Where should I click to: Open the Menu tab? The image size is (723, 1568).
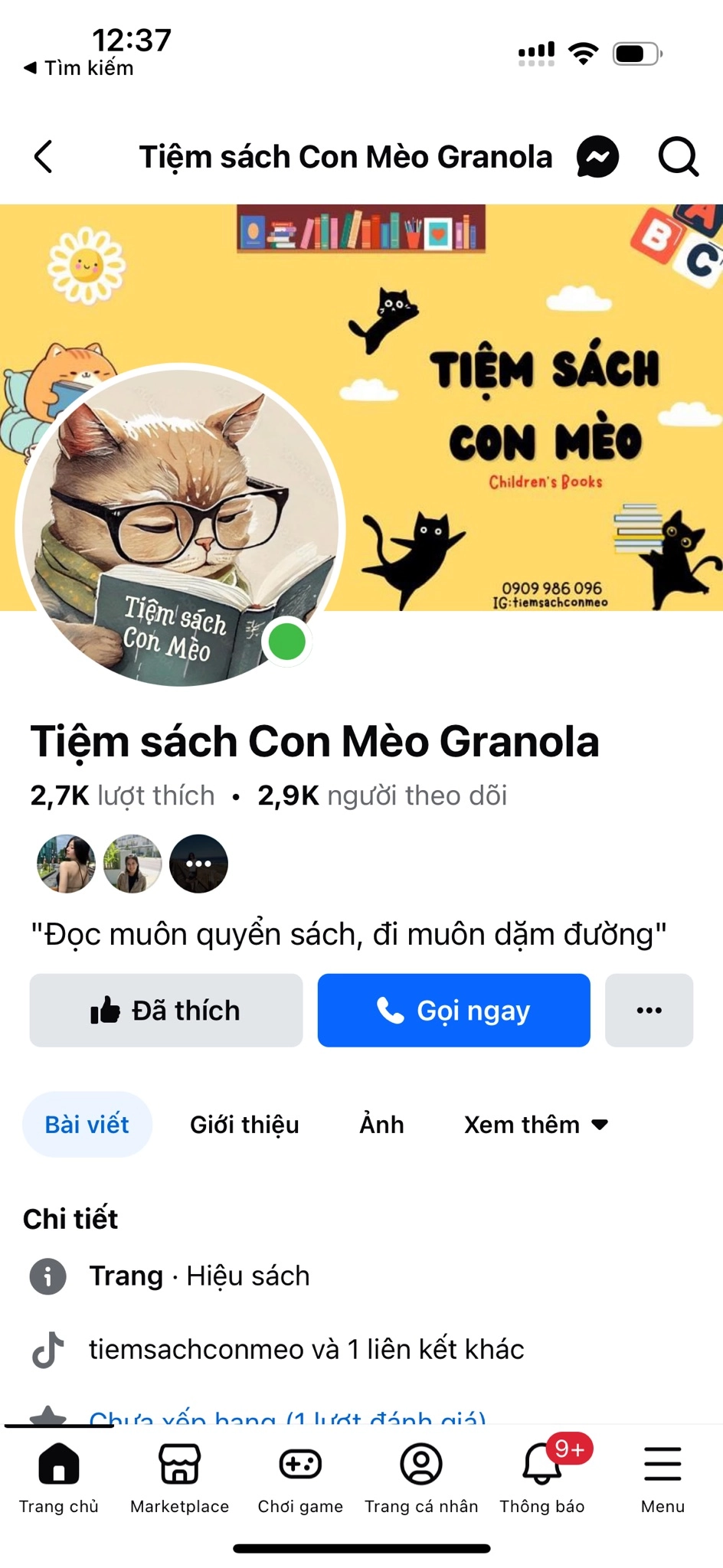pyautogui.click(x=662, y=1478)
